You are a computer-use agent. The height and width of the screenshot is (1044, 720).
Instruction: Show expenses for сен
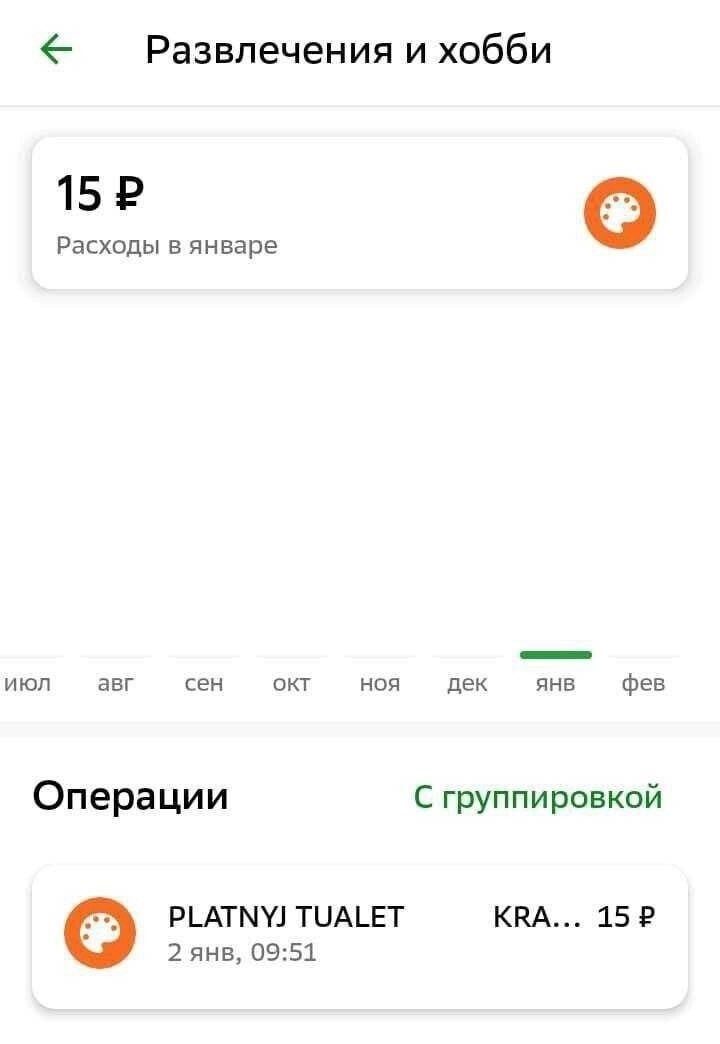pyautogui.click(x=204, y=683)
